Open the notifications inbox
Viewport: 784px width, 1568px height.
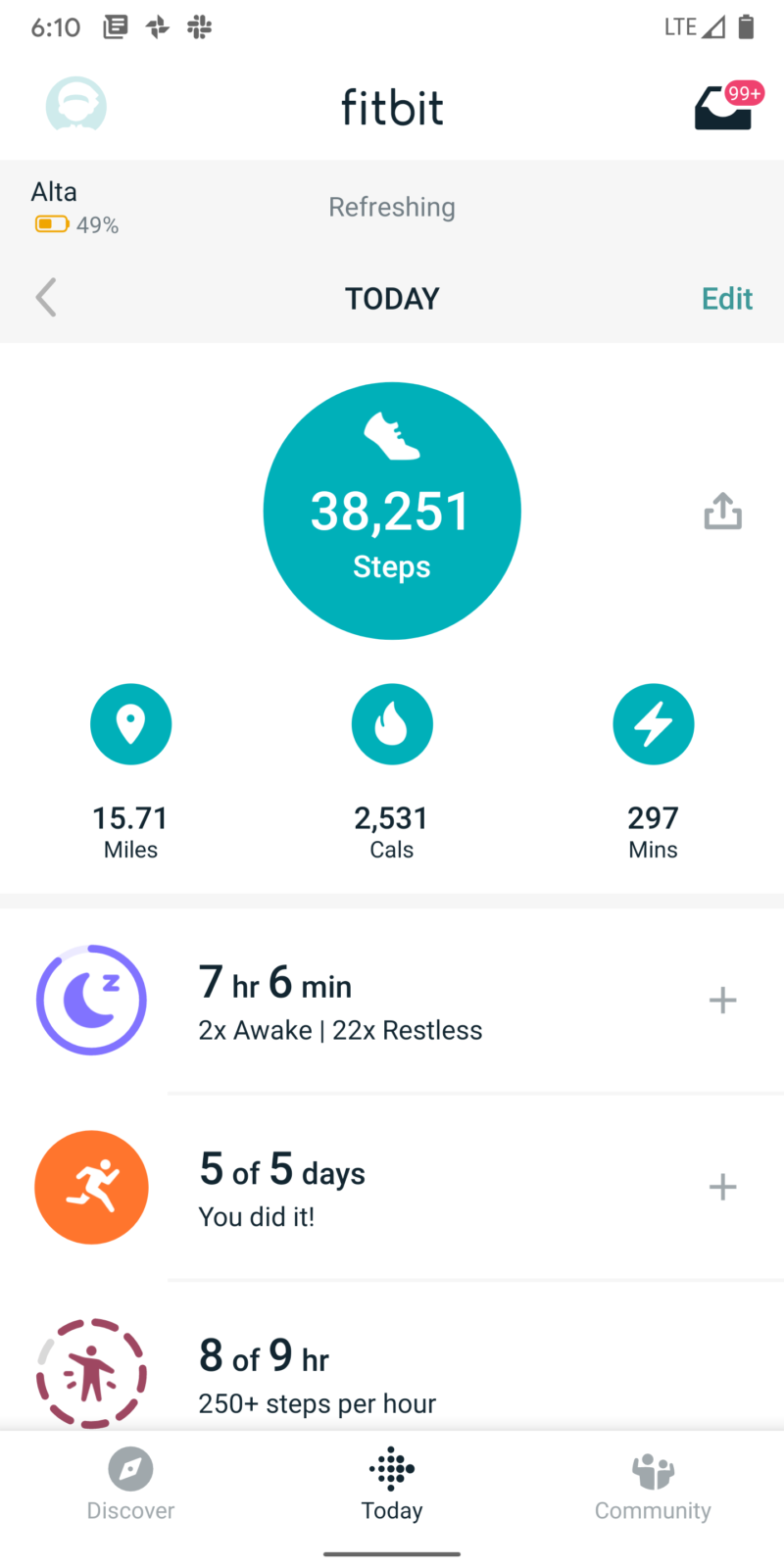(725, 108)
